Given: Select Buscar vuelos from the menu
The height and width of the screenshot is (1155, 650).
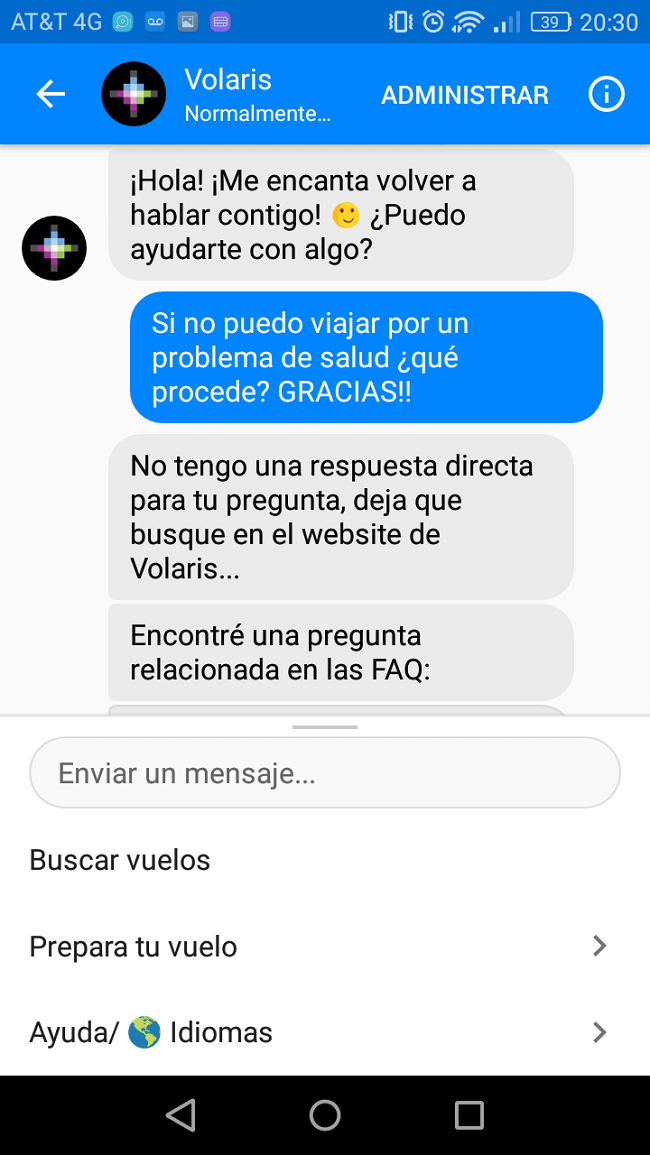Looking at the screenshot, I should click(120, 860).
